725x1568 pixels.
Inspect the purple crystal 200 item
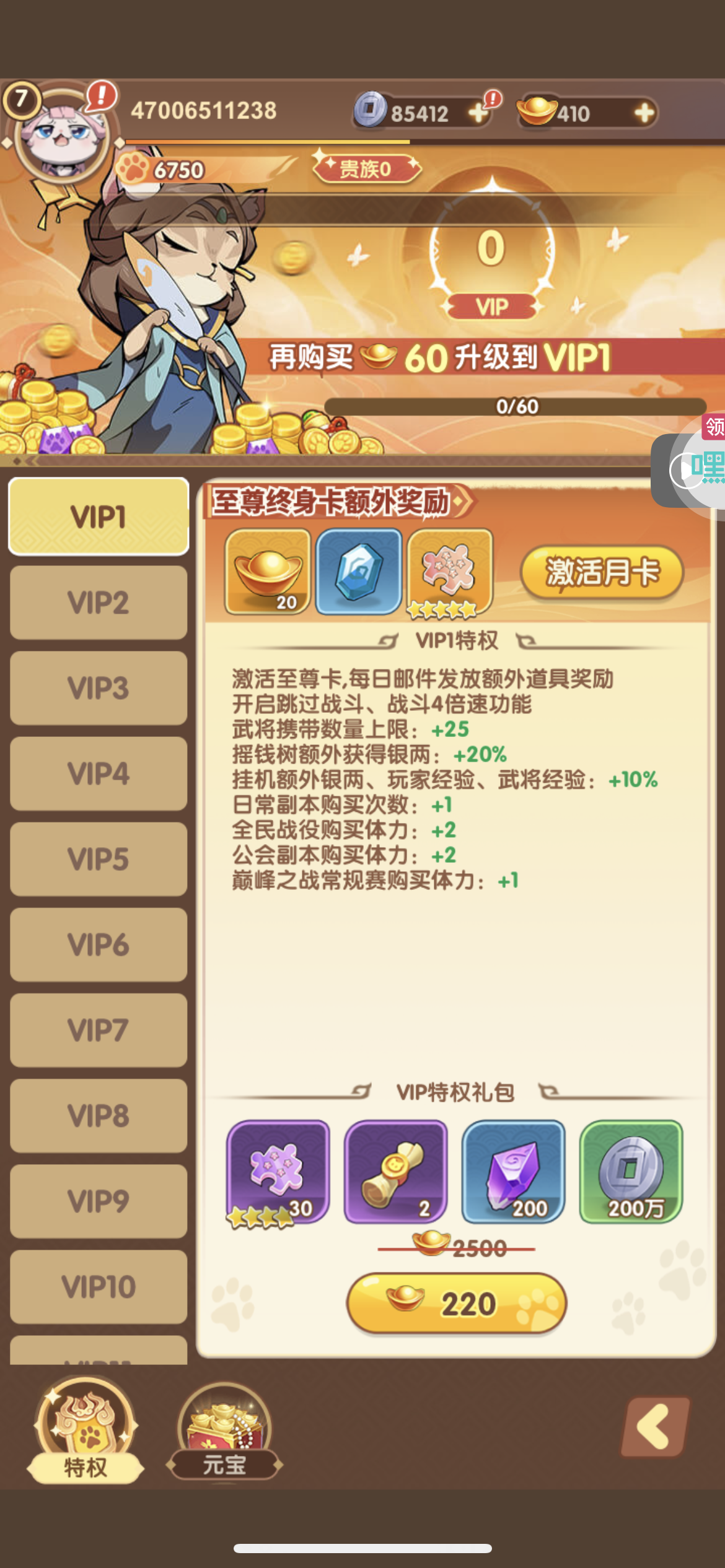tap(513, 1171)
